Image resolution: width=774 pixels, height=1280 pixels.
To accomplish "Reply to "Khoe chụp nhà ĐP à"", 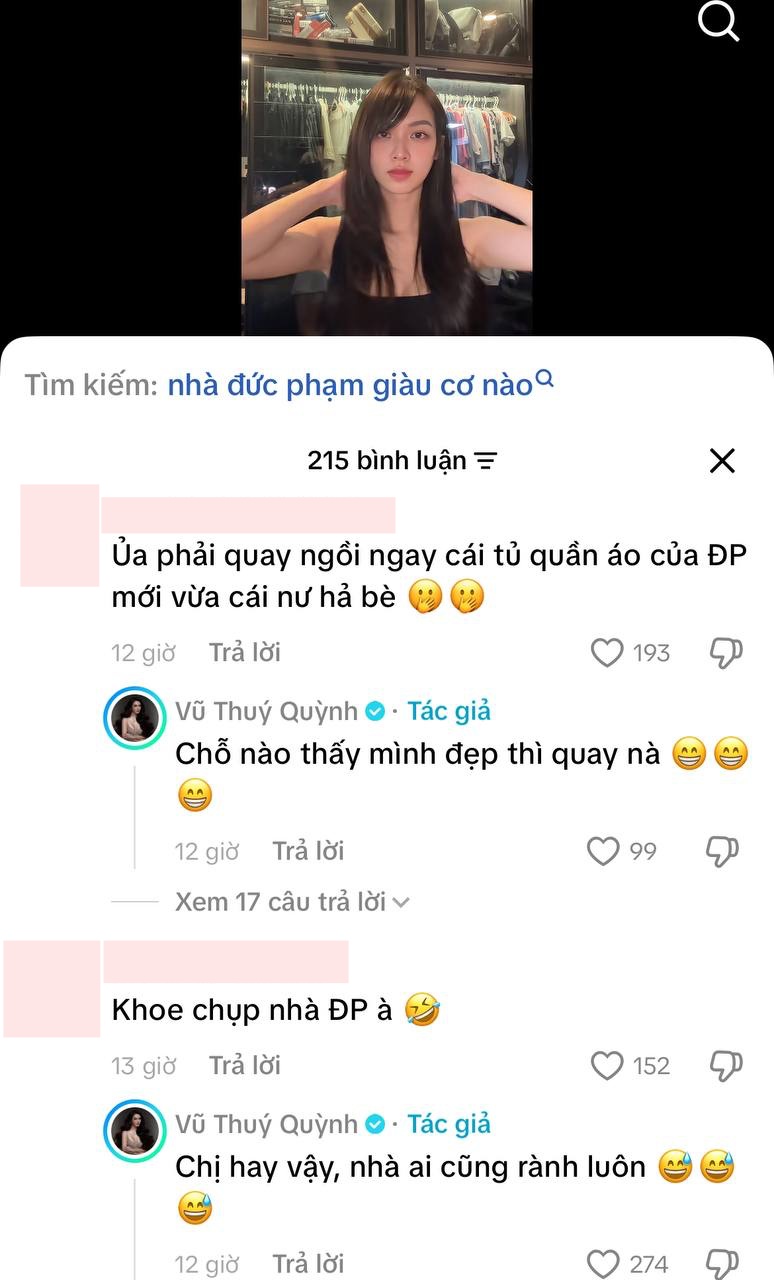I will 245,1066.
